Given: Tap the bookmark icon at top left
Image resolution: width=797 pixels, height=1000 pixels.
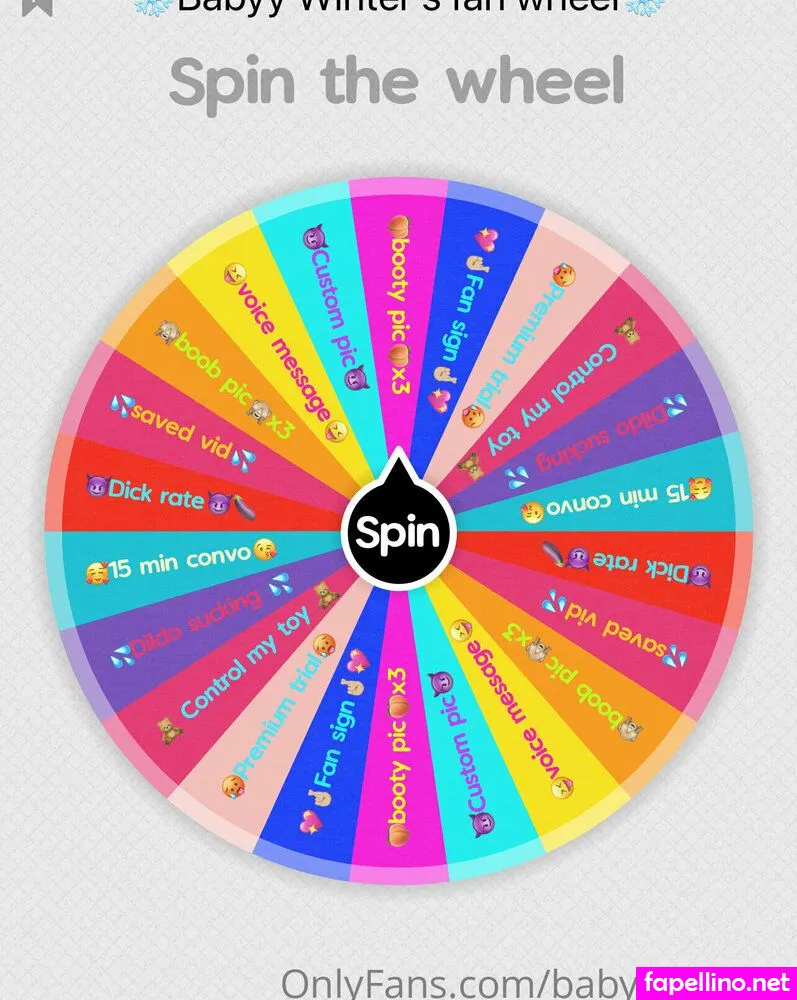Looking at the screenshot, I should click(x=38, y=5).
